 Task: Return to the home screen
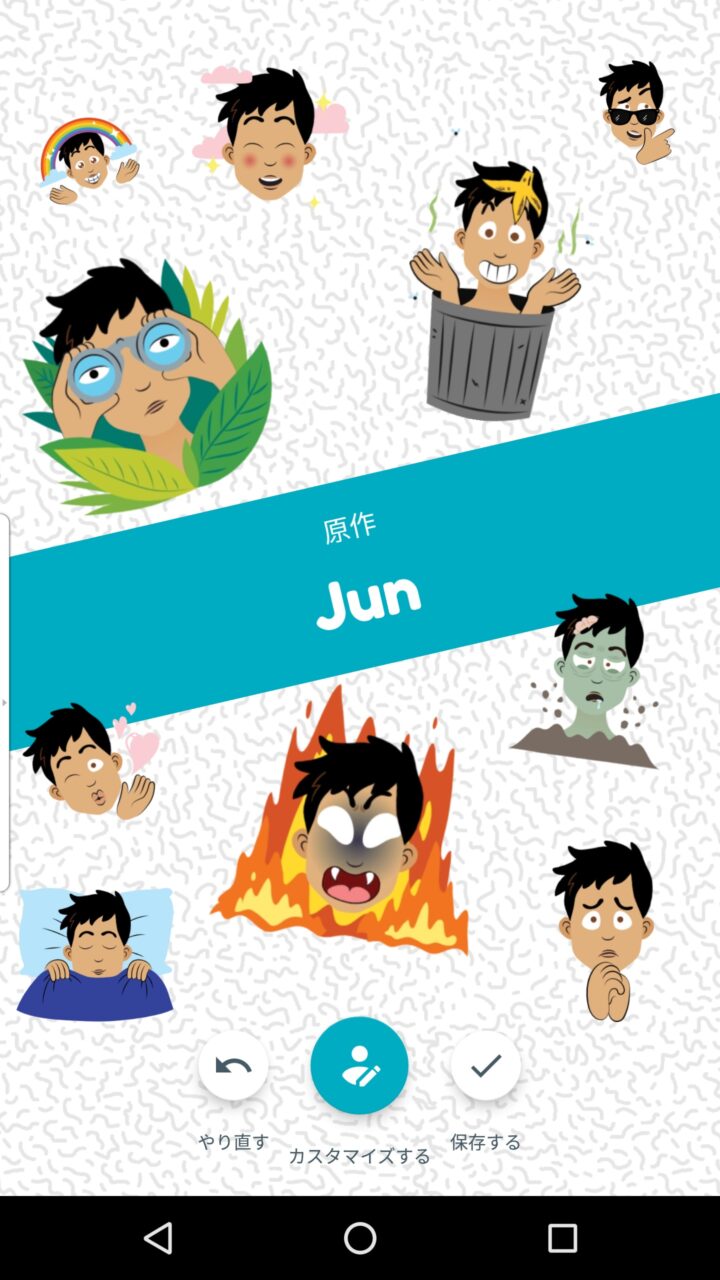tap(360, 1238)
